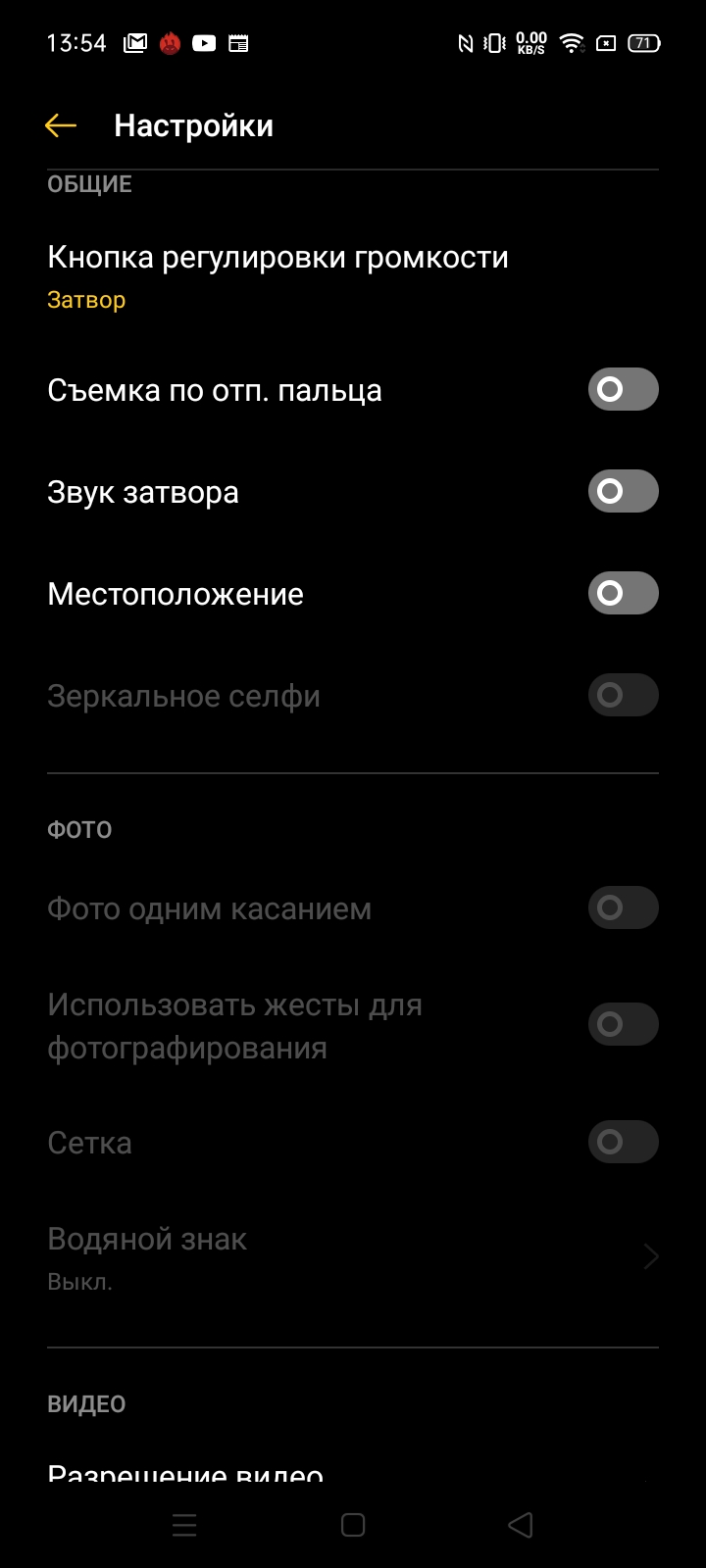Image resolution: width=706 pixels, height=1568 pixels.
Task: Turn on Звук затвора
Action: point(623,492)
